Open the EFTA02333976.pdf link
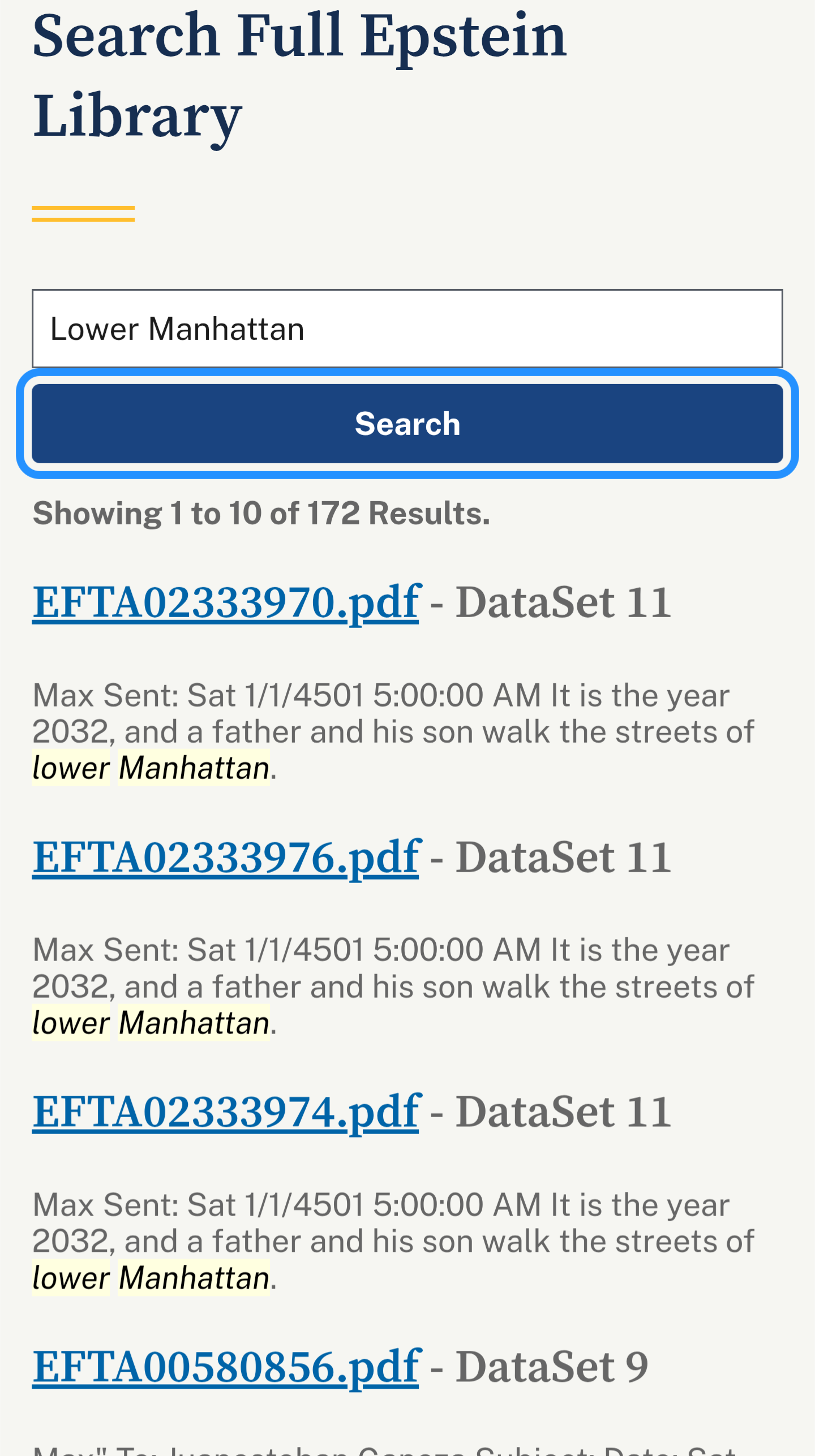815x1456 pixels. (226, 858)
